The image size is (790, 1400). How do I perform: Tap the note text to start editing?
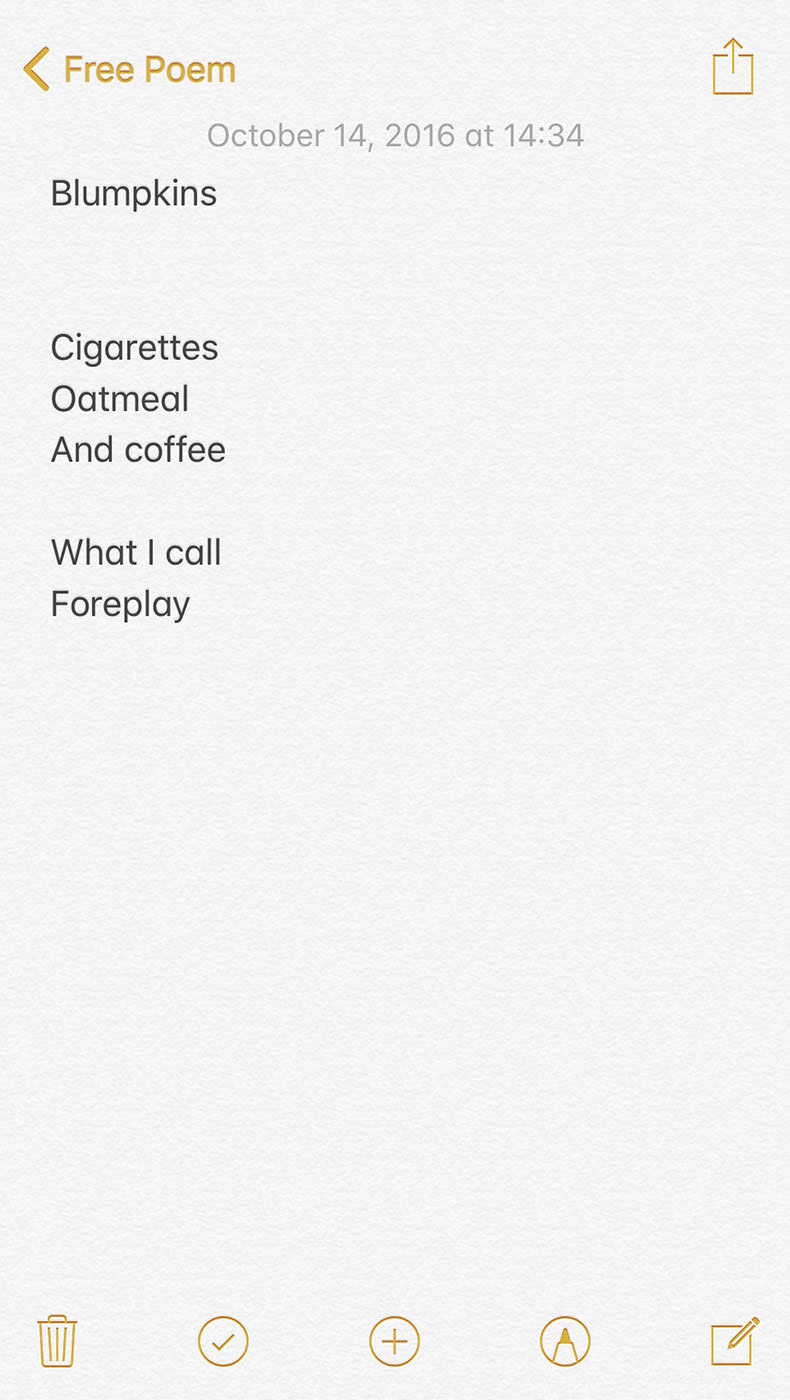pos(136,398)
